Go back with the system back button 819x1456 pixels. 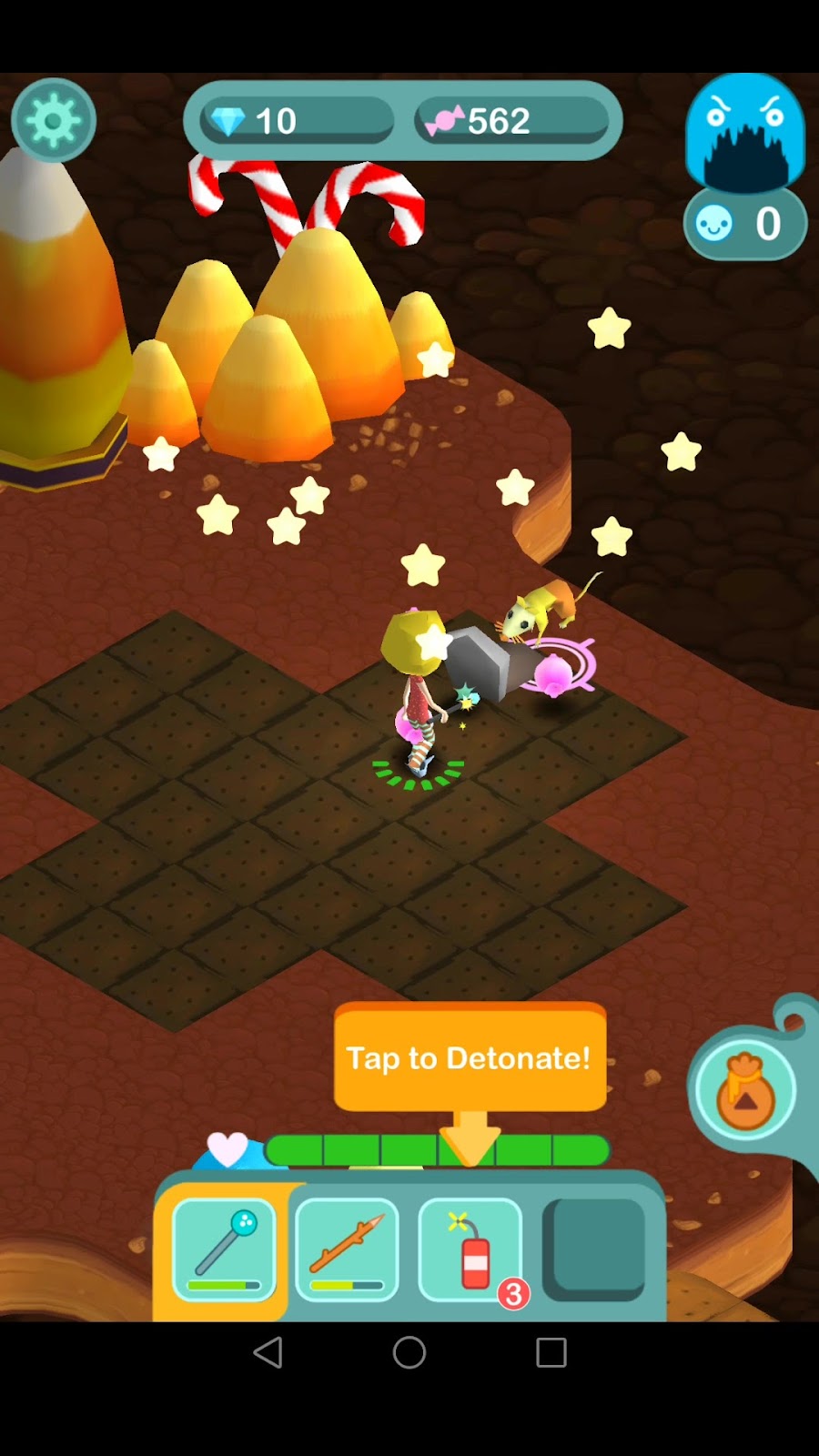268,1352
